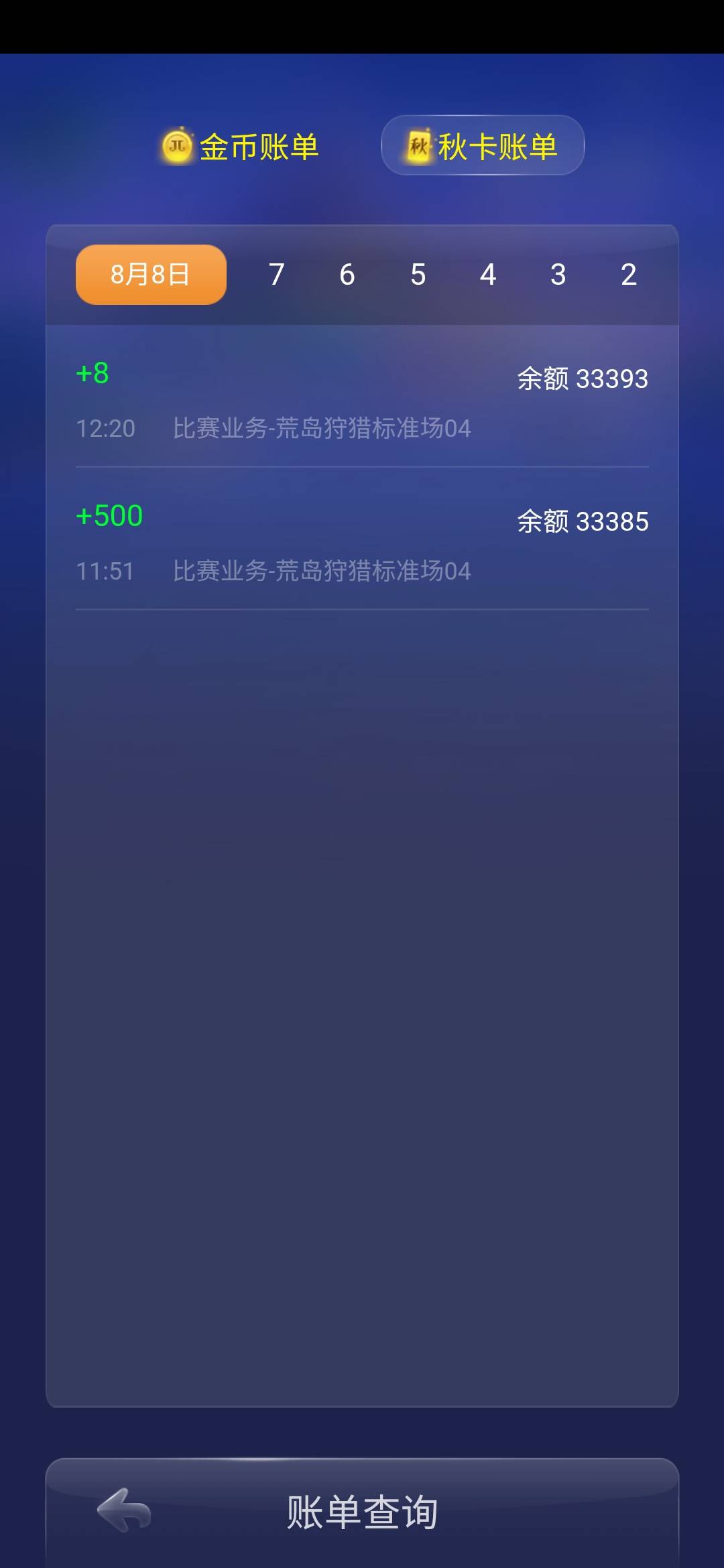The height and width of the screenshot is (1568, 724).
Task: Click 比赛业务-荒岛狩猎标准场04 at 12:20
Action: (322, 428)
